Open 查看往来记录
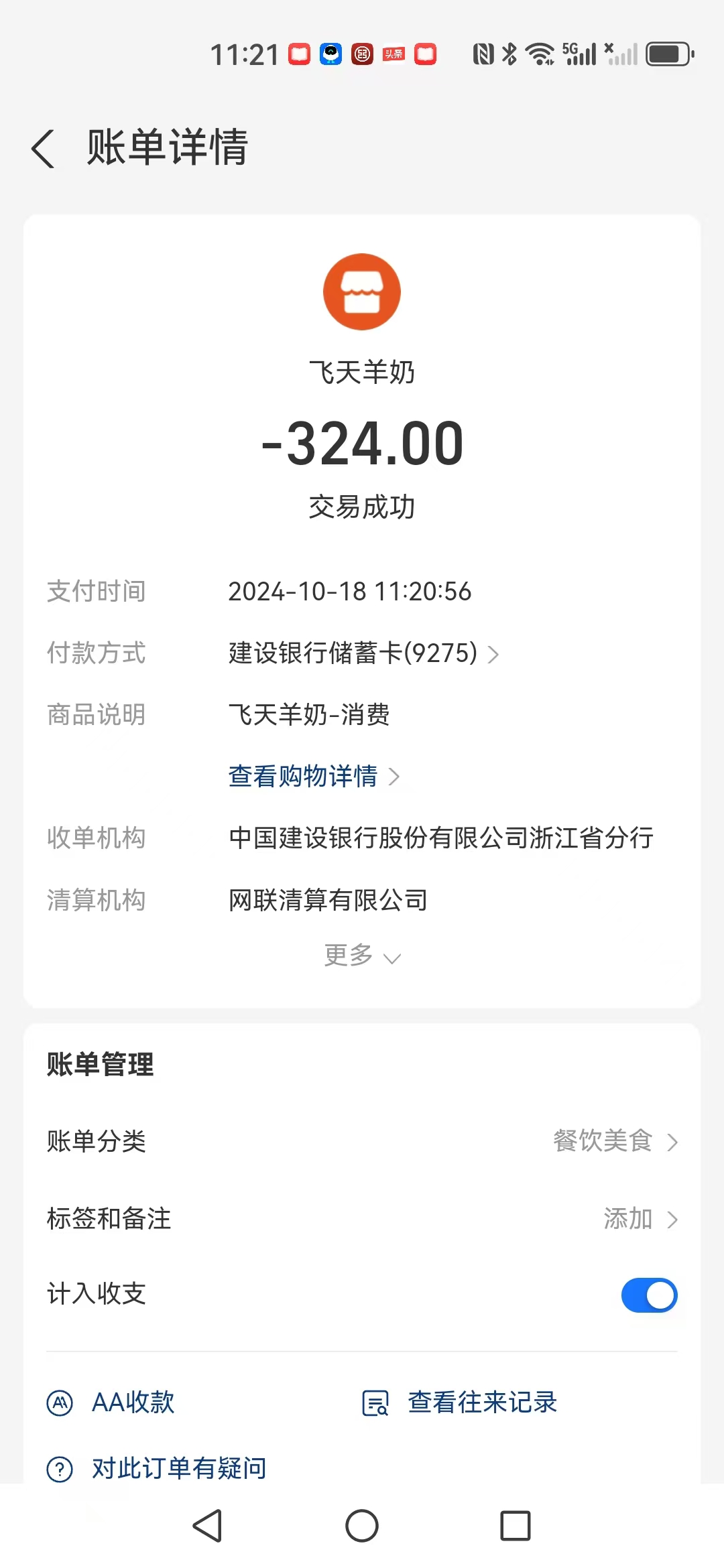 point(460,1402)
